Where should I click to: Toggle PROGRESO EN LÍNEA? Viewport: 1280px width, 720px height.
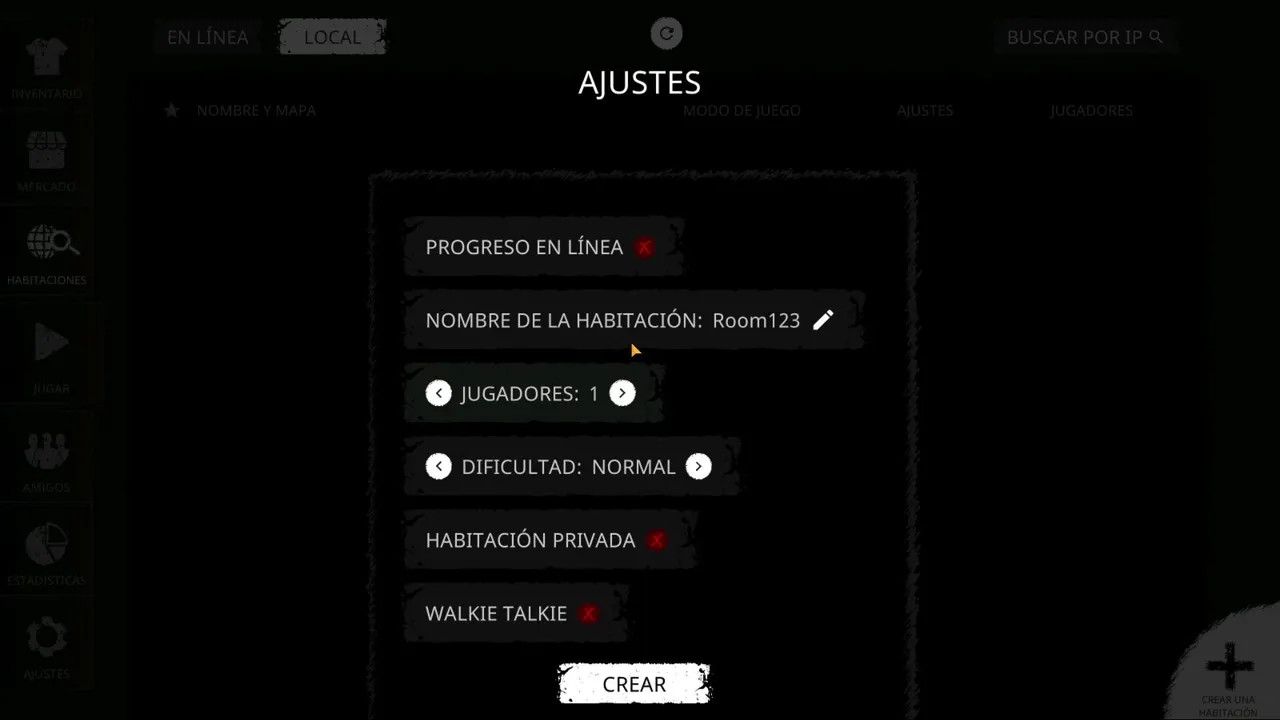[645, 247]
